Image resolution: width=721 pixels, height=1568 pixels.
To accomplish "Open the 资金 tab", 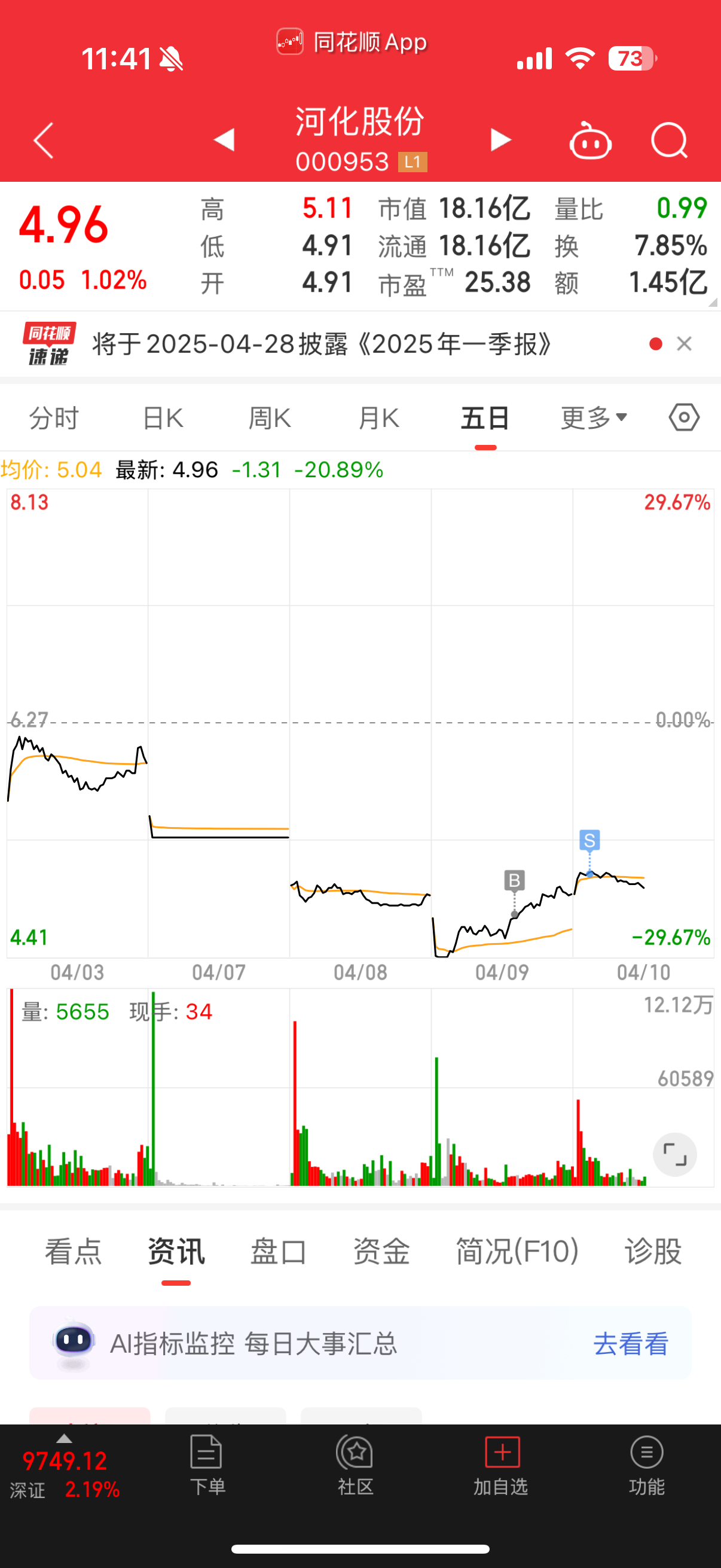I will [381, 1252].
